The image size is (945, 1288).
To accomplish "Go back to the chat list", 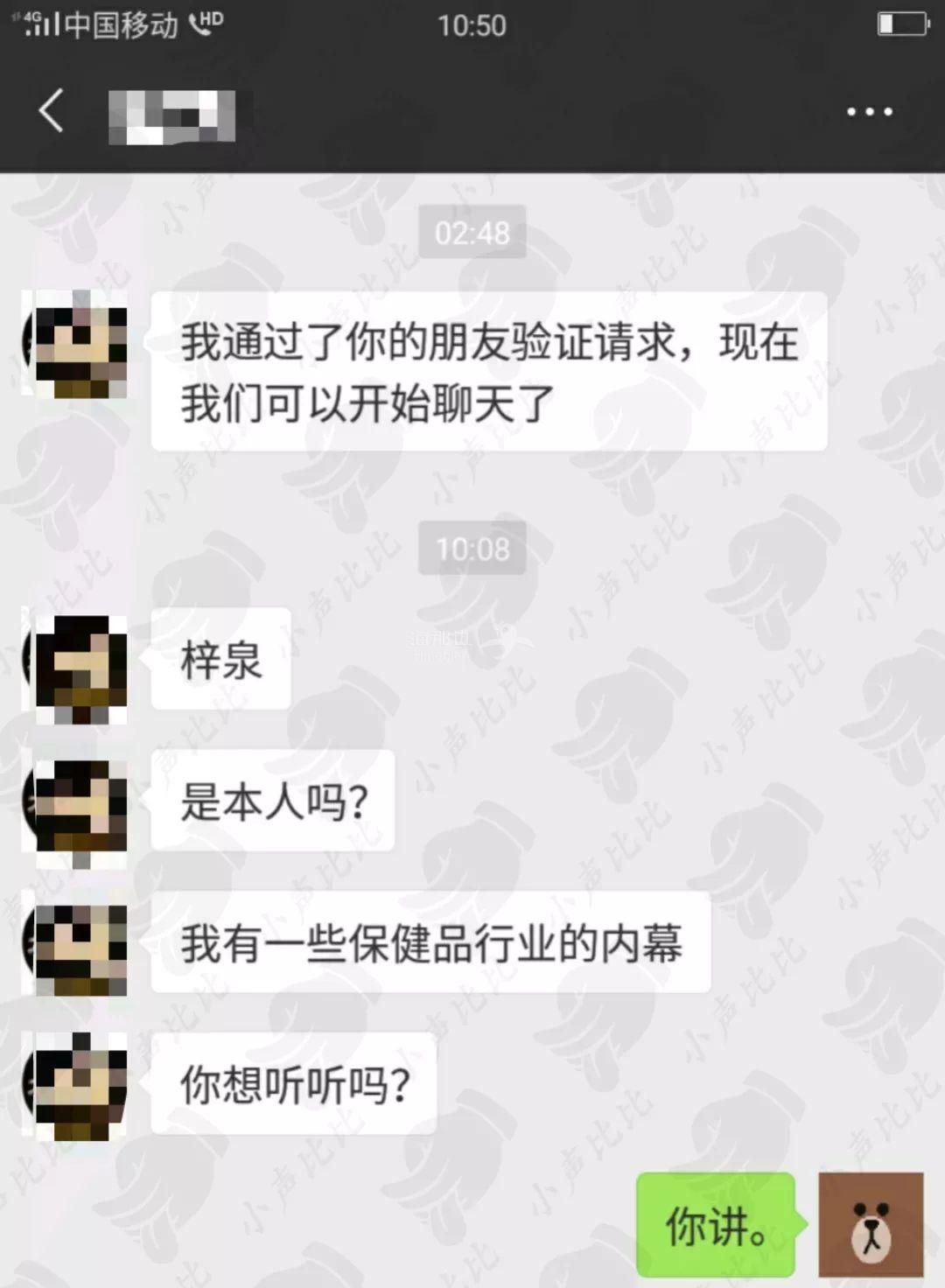I will click(x=52, y=111).
